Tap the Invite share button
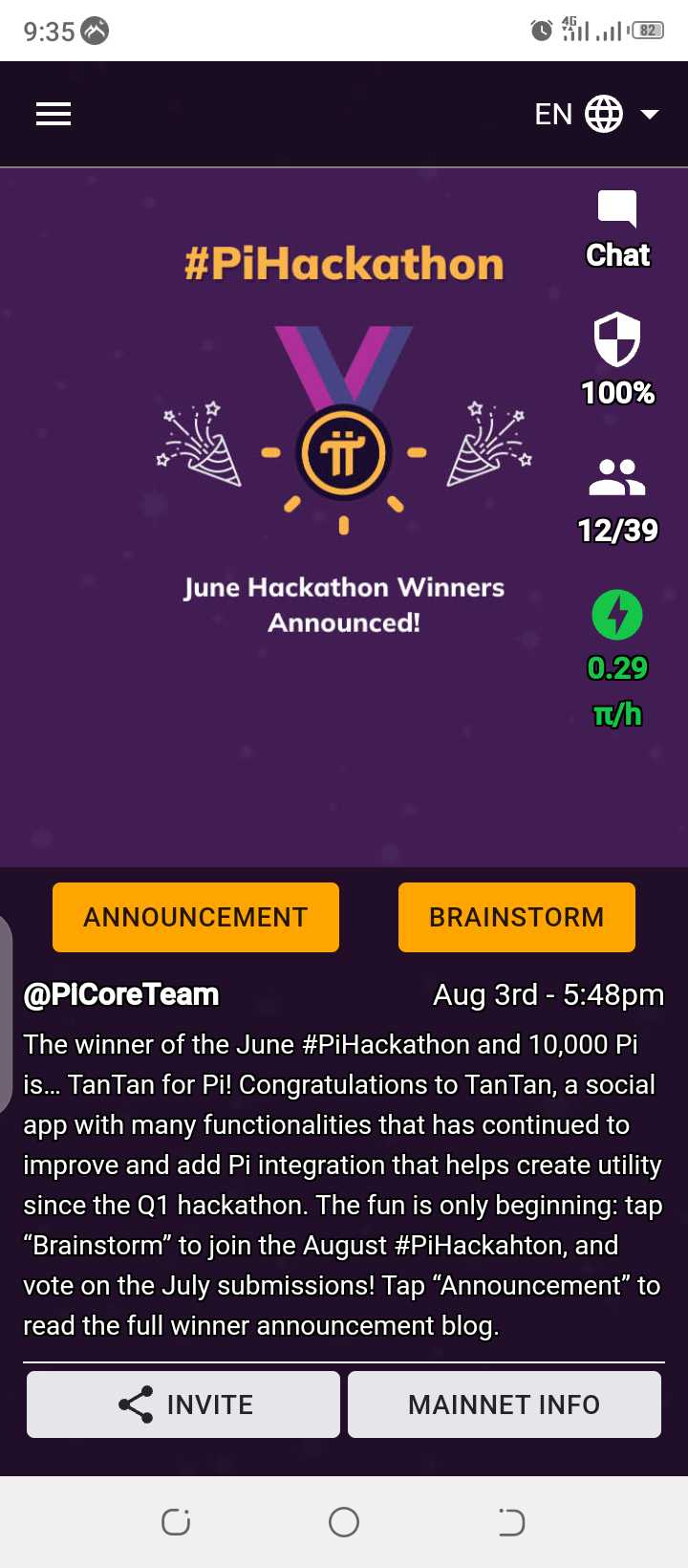This screenshot has width=688, height=1568. [x=183, y=1405]
